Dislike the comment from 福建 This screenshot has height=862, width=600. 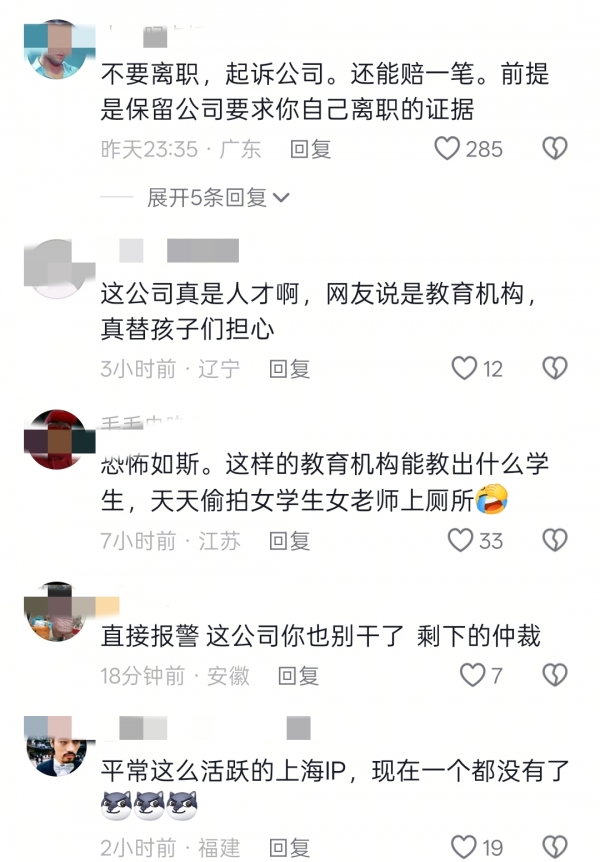[555, 847]
